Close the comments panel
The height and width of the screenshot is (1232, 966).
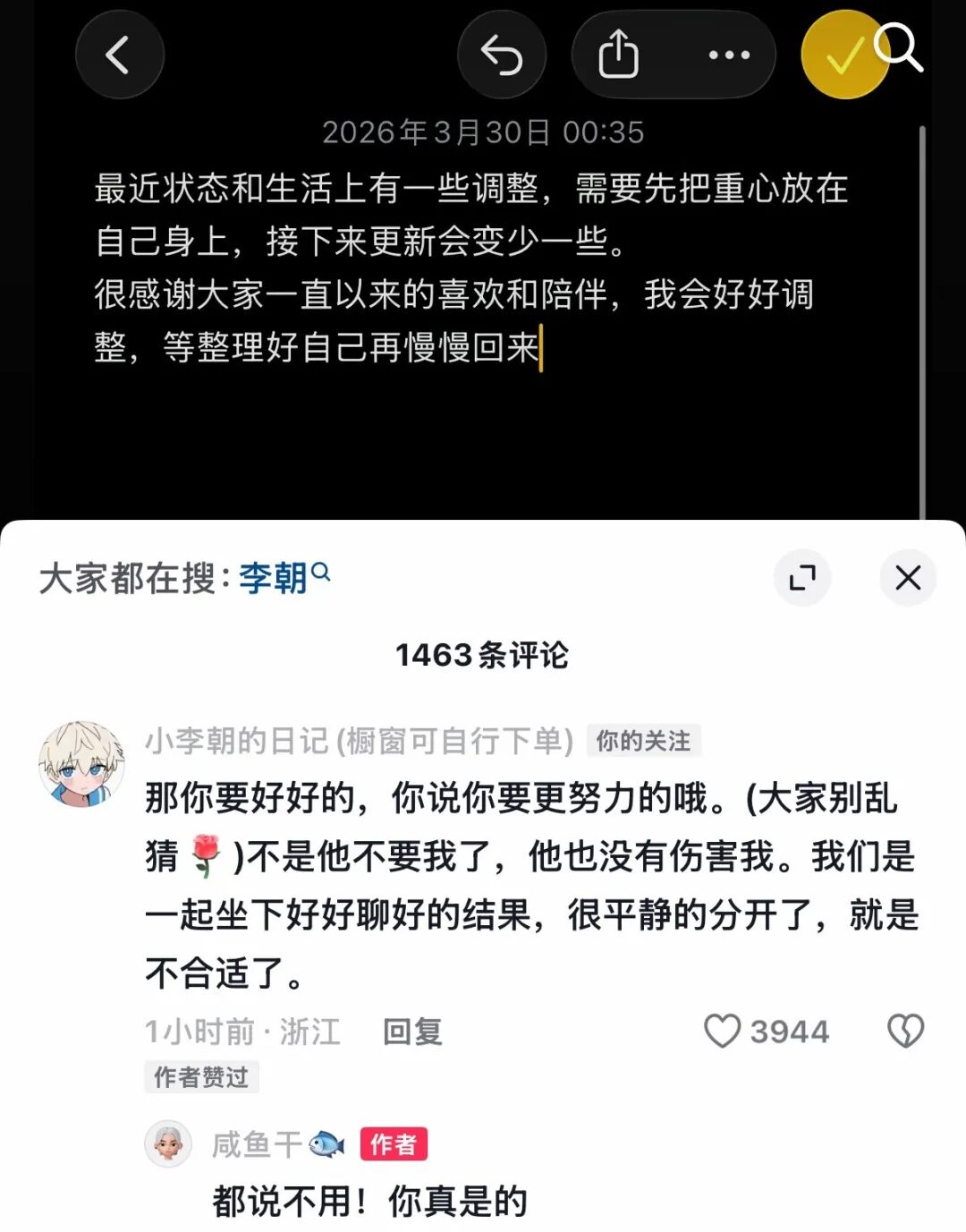907,577
